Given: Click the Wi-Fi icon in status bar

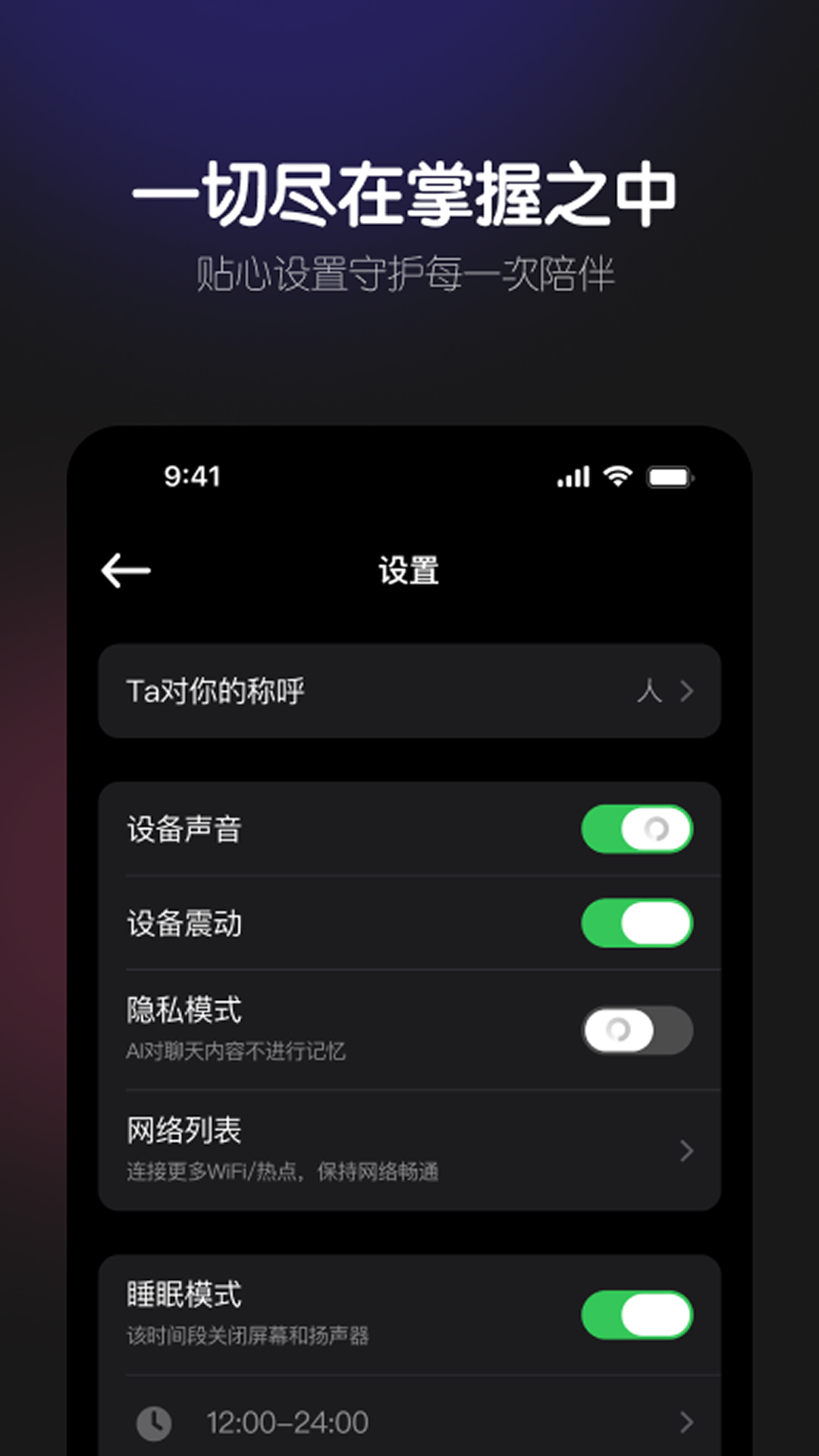Looking at the screenshot, I should [616, 476].
